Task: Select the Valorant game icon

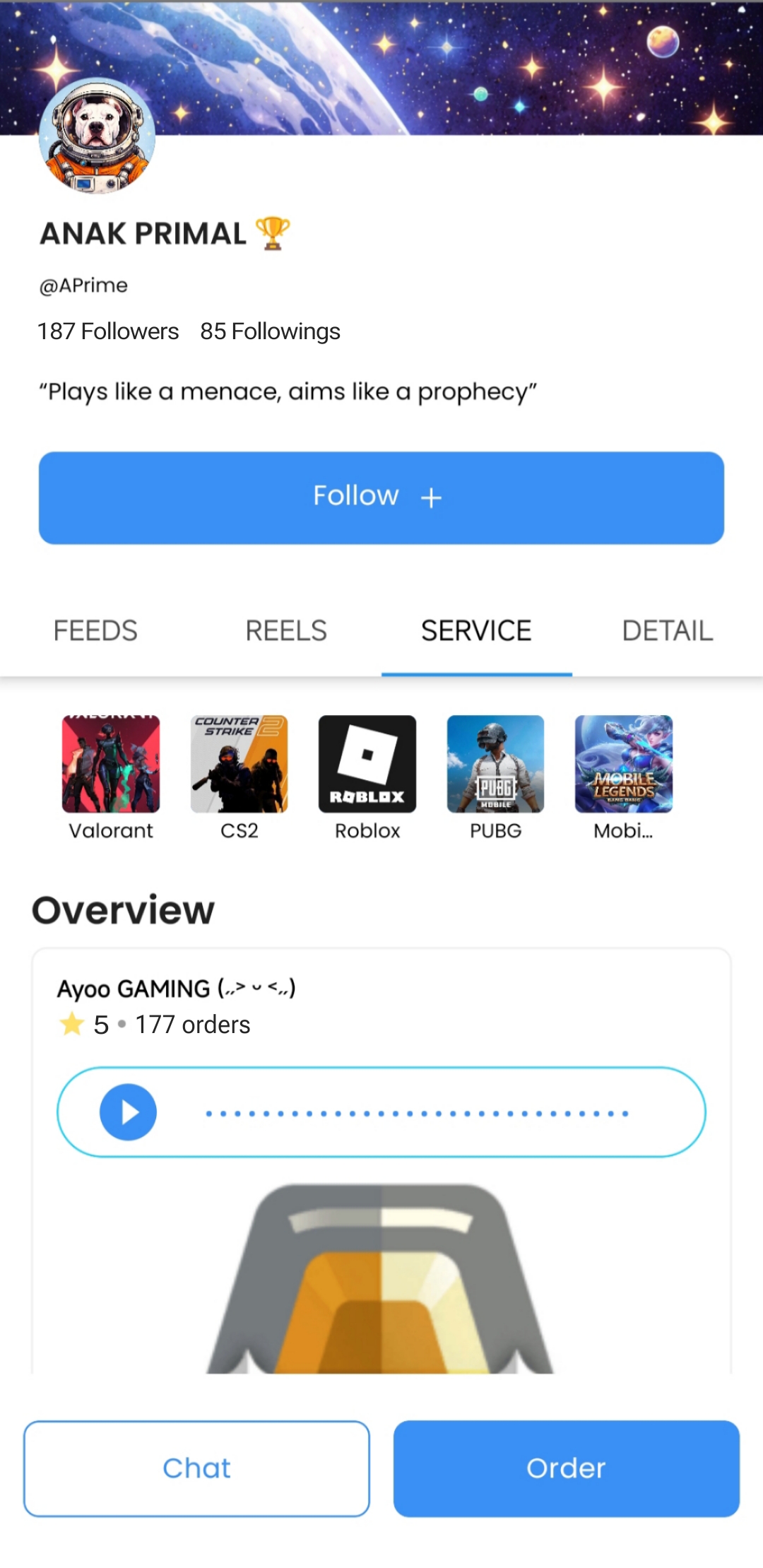Action: pyautogui.click(x=111, y=765)
